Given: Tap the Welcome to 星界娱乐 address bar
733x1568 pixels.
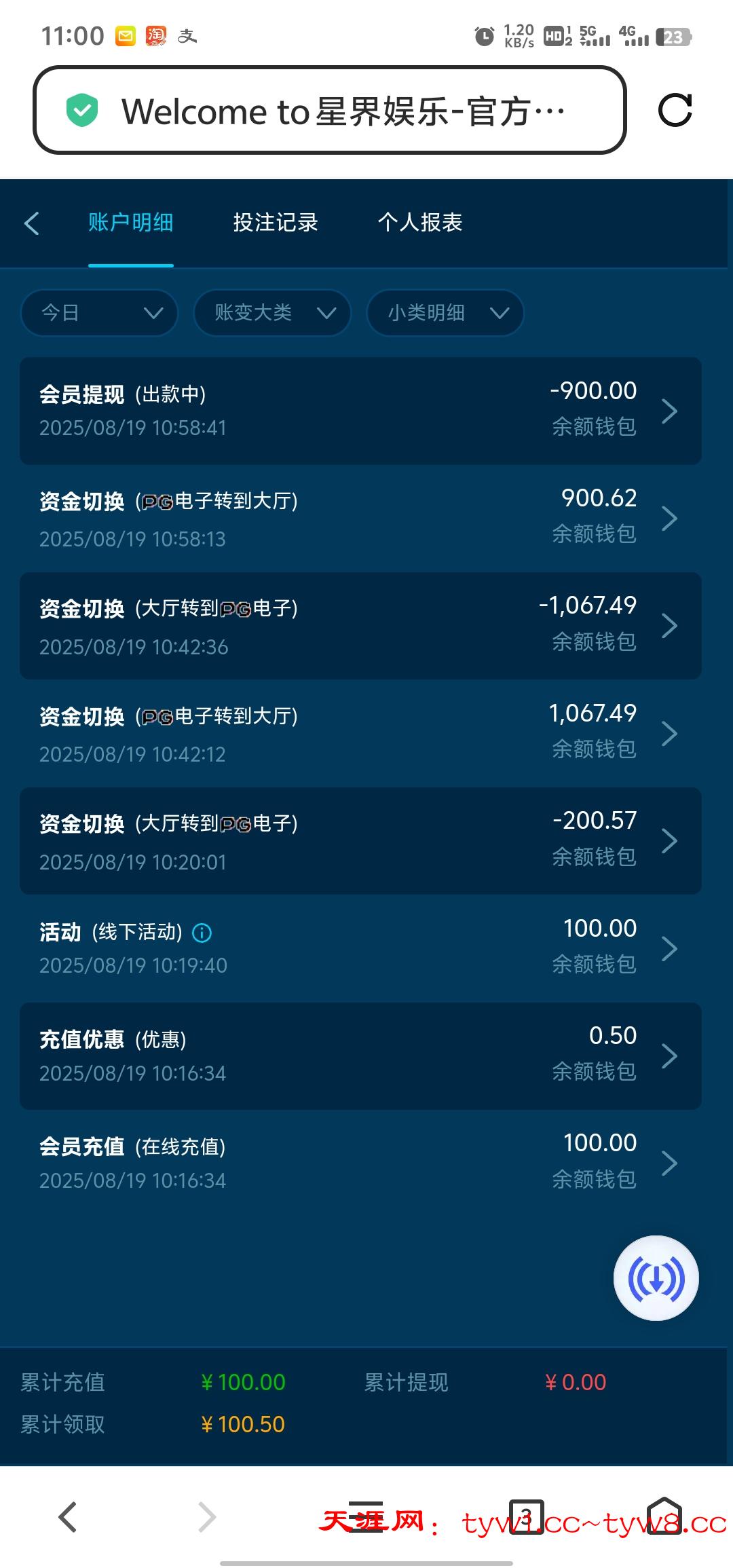Looking at the screenshot, I should coord(329,110).
